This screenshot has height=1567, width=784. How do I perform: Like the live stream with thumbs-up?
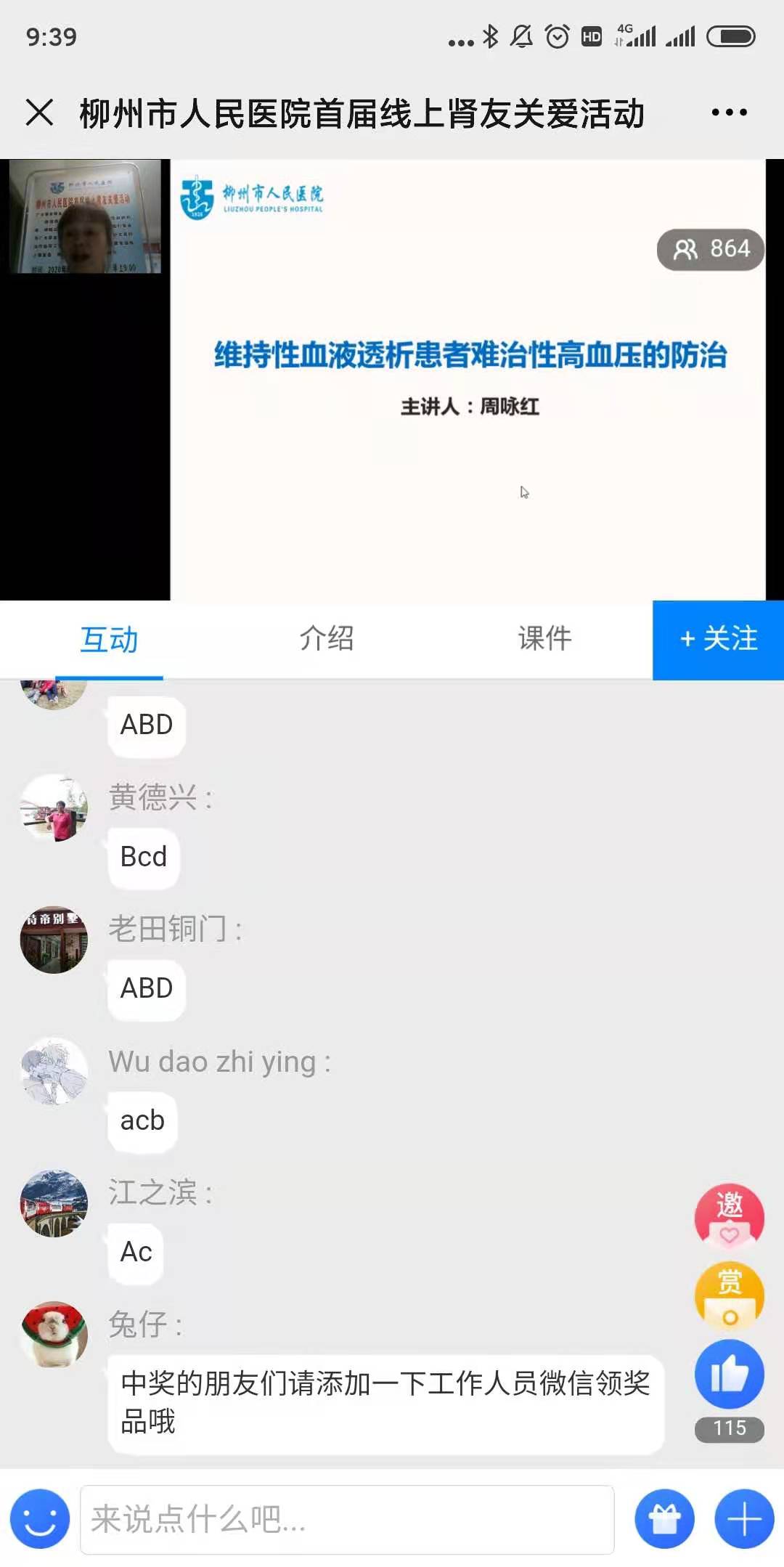[x=729, y=1374]
